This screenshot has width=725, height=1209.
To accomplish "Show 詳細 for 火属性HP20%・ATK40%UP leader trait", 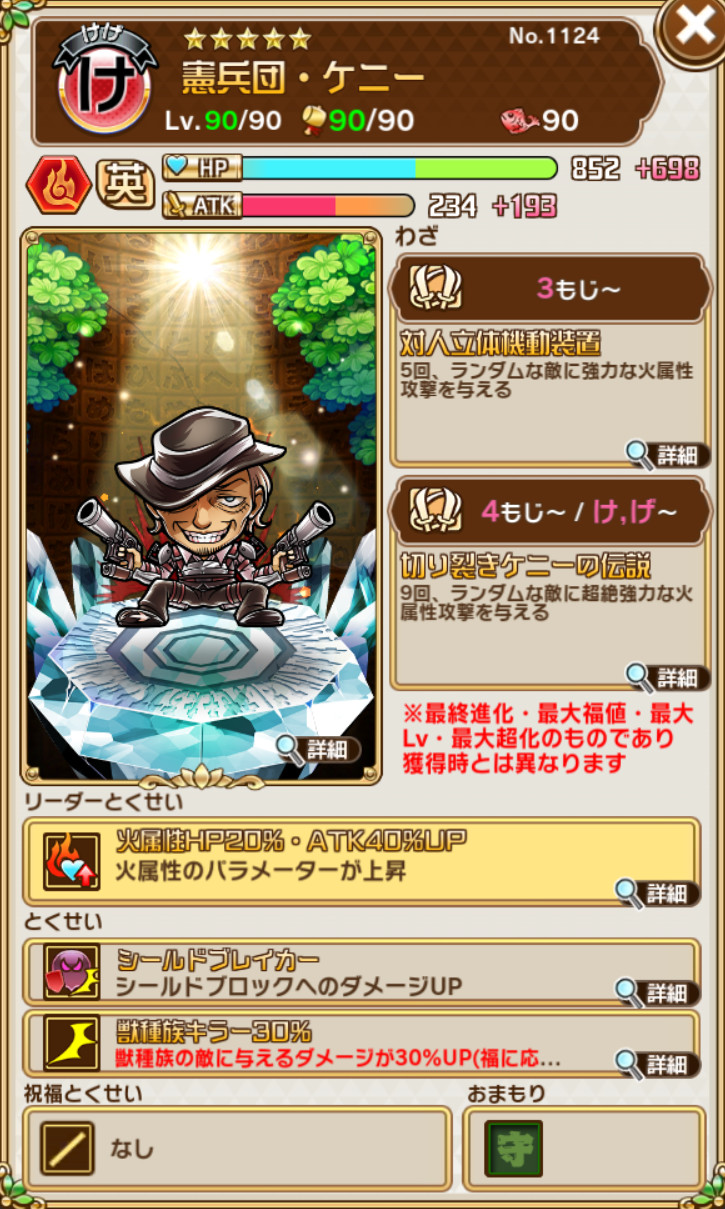I will [657, 892].
